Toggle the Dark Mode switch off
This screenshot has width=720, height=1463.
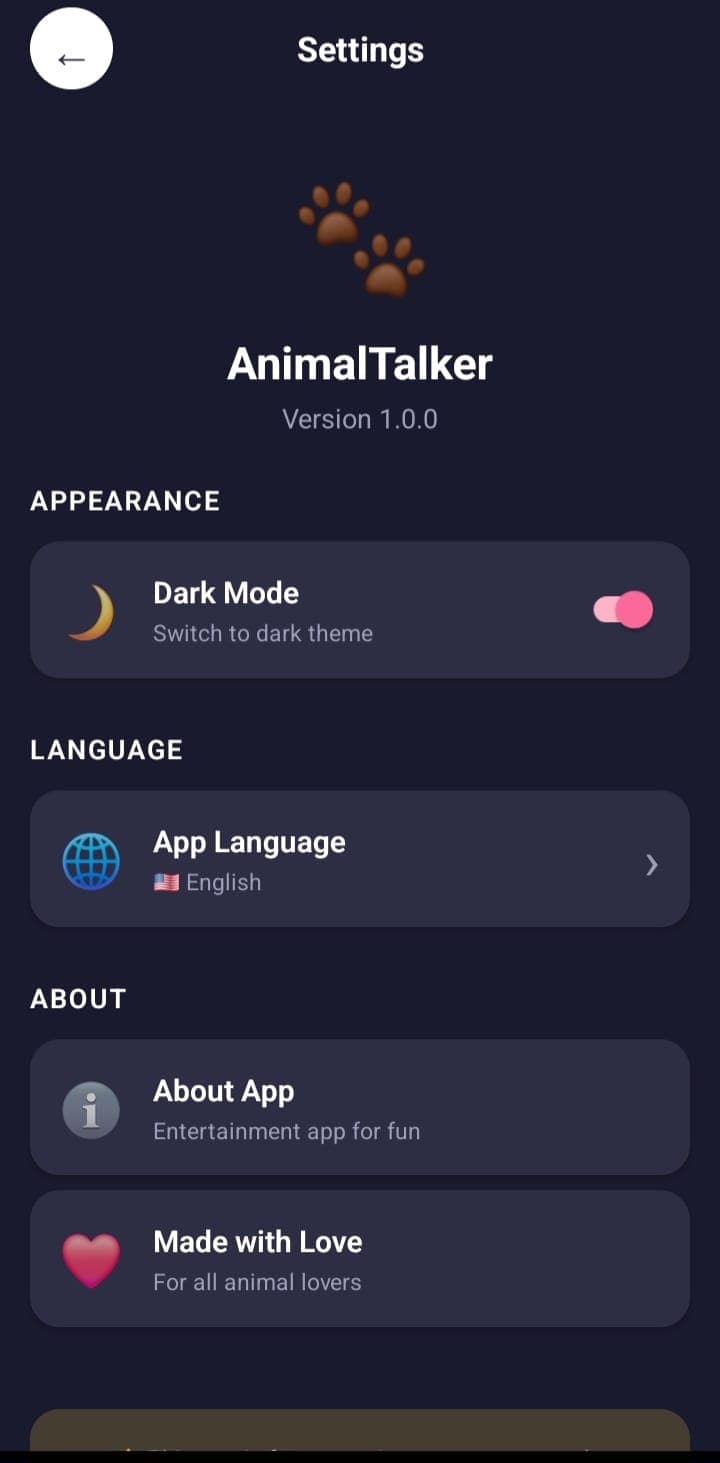[x=623, y=609]
